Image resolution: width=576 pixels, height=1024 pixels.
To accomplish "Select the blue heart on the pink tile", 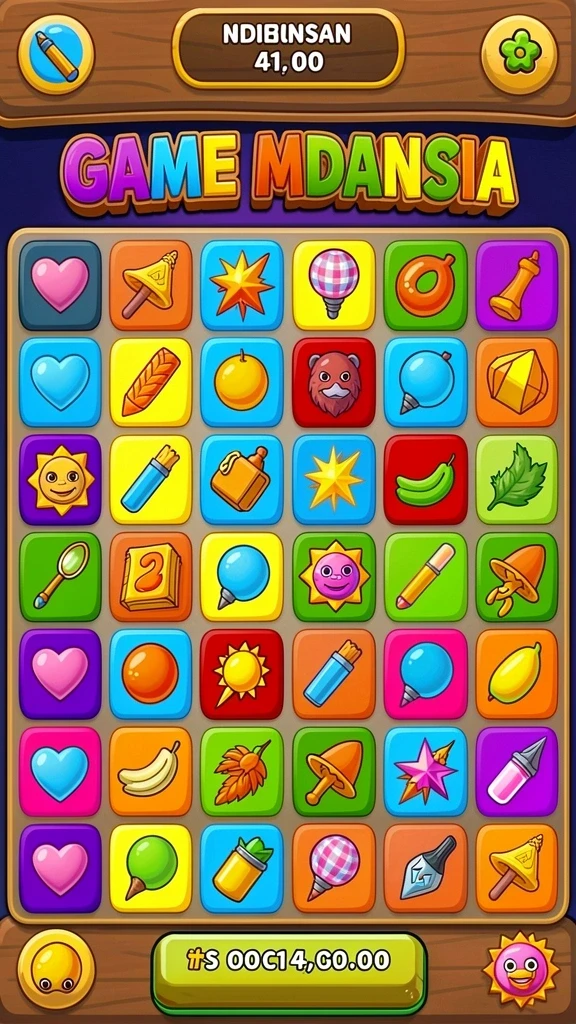I will [60, 772].
